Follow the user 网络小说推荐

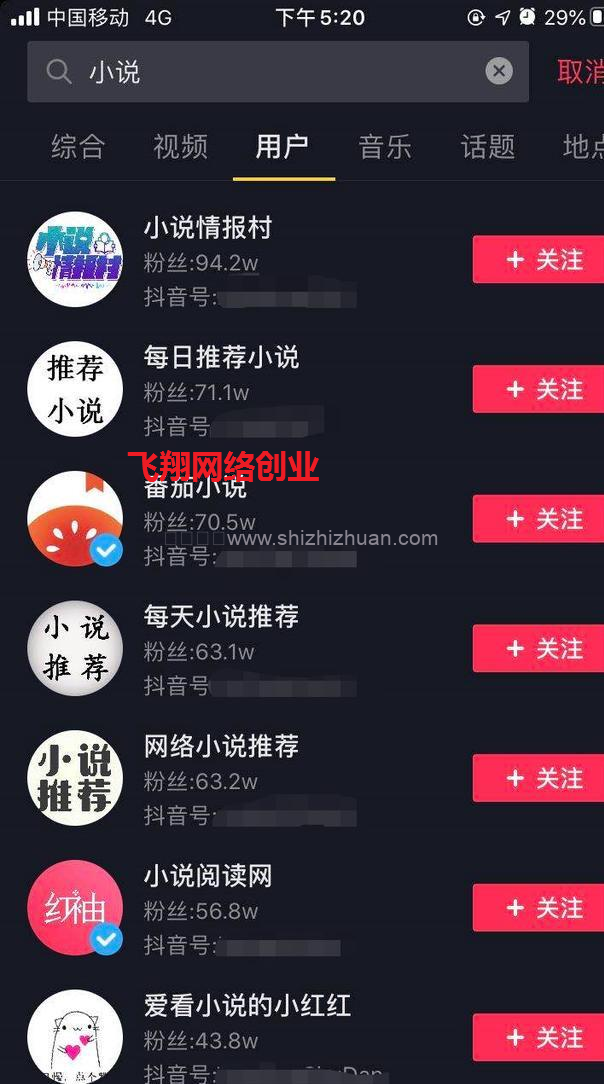pos(540,778)
